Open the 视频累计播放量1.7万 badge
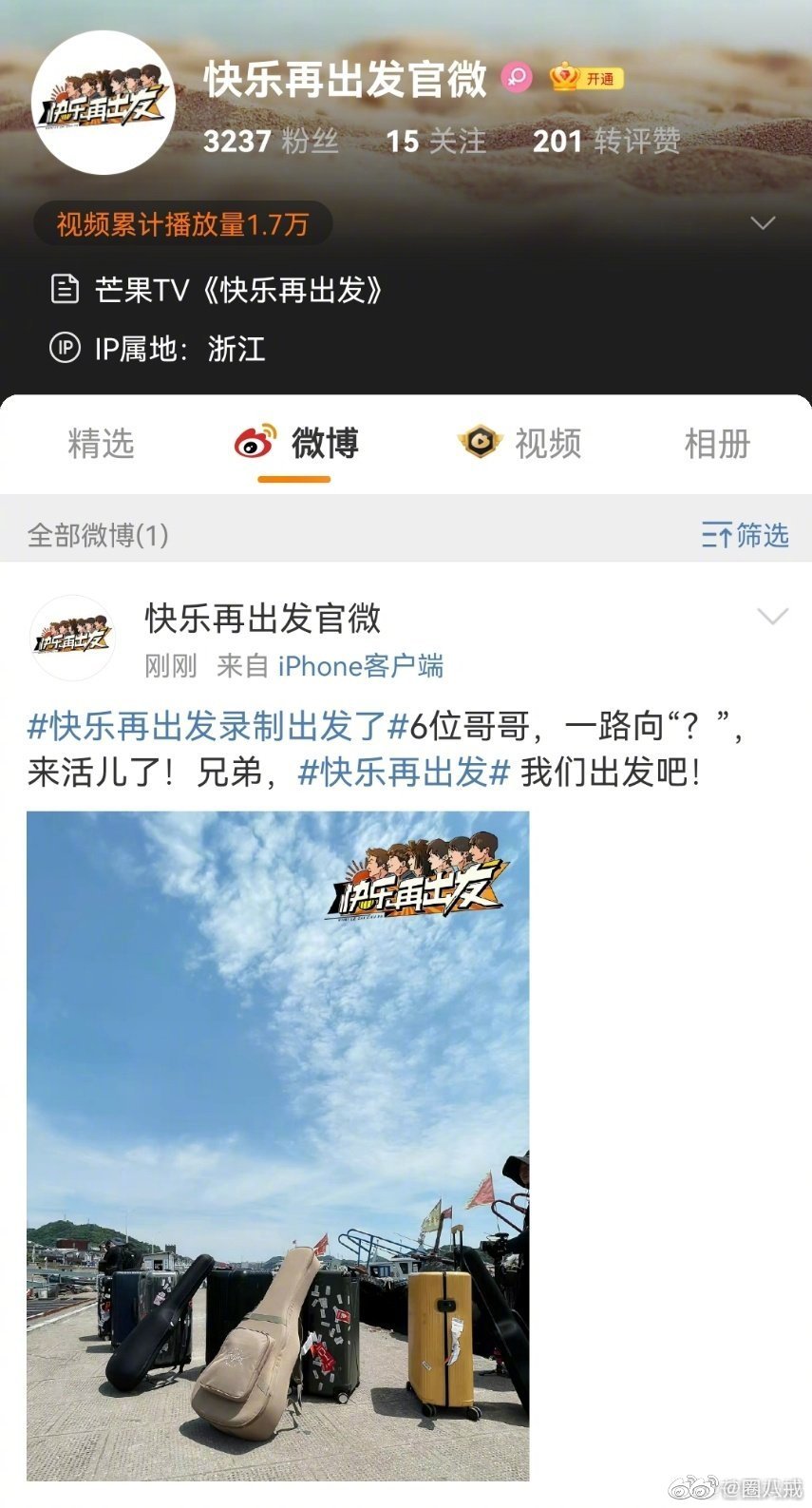812x1508 pixels. click(182, 224)
